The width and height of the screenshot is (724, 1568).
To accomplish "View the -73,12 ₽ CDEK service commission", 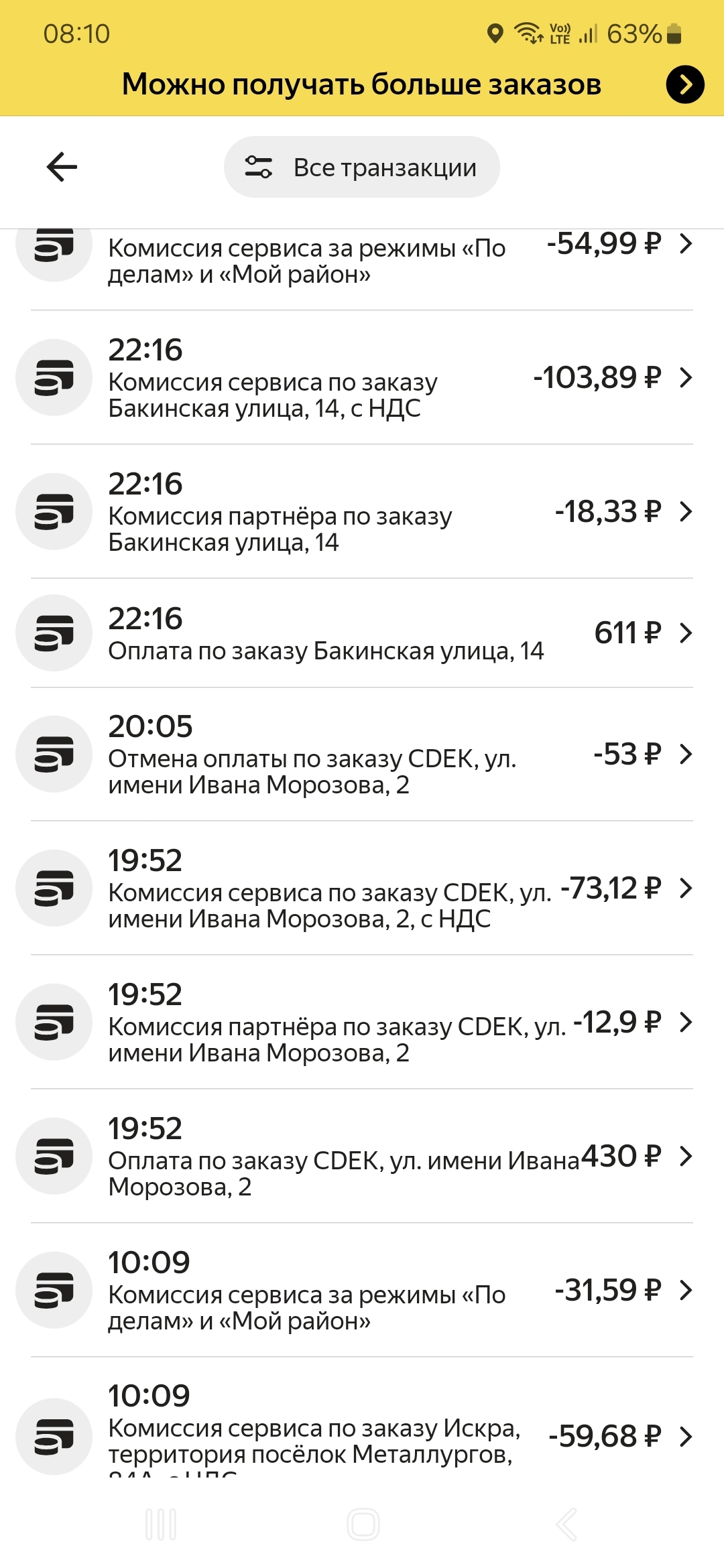I will click(362, 889).
